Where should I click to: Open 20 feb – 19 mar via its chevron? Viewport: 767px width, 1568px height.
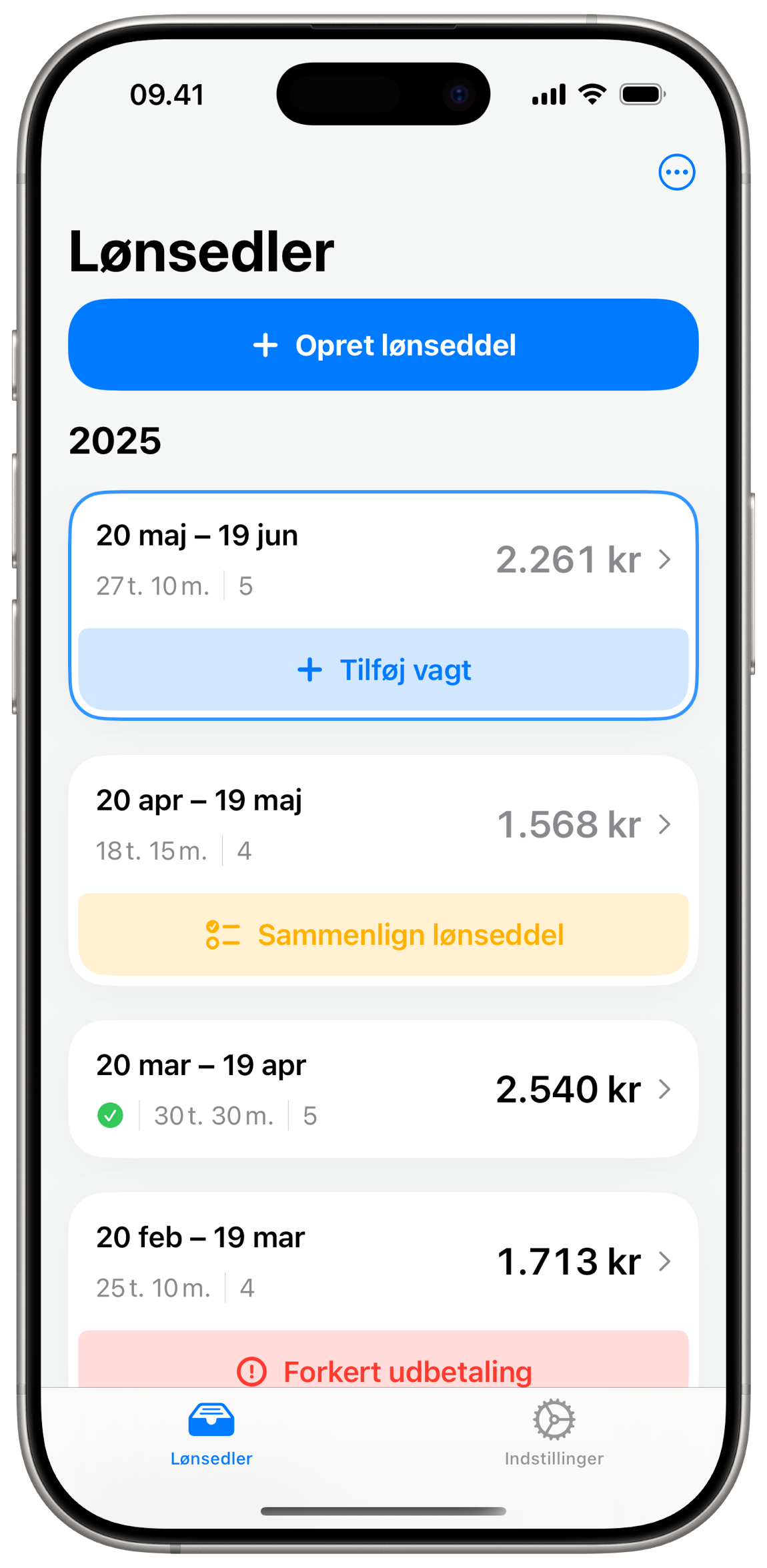(664, 1261)
